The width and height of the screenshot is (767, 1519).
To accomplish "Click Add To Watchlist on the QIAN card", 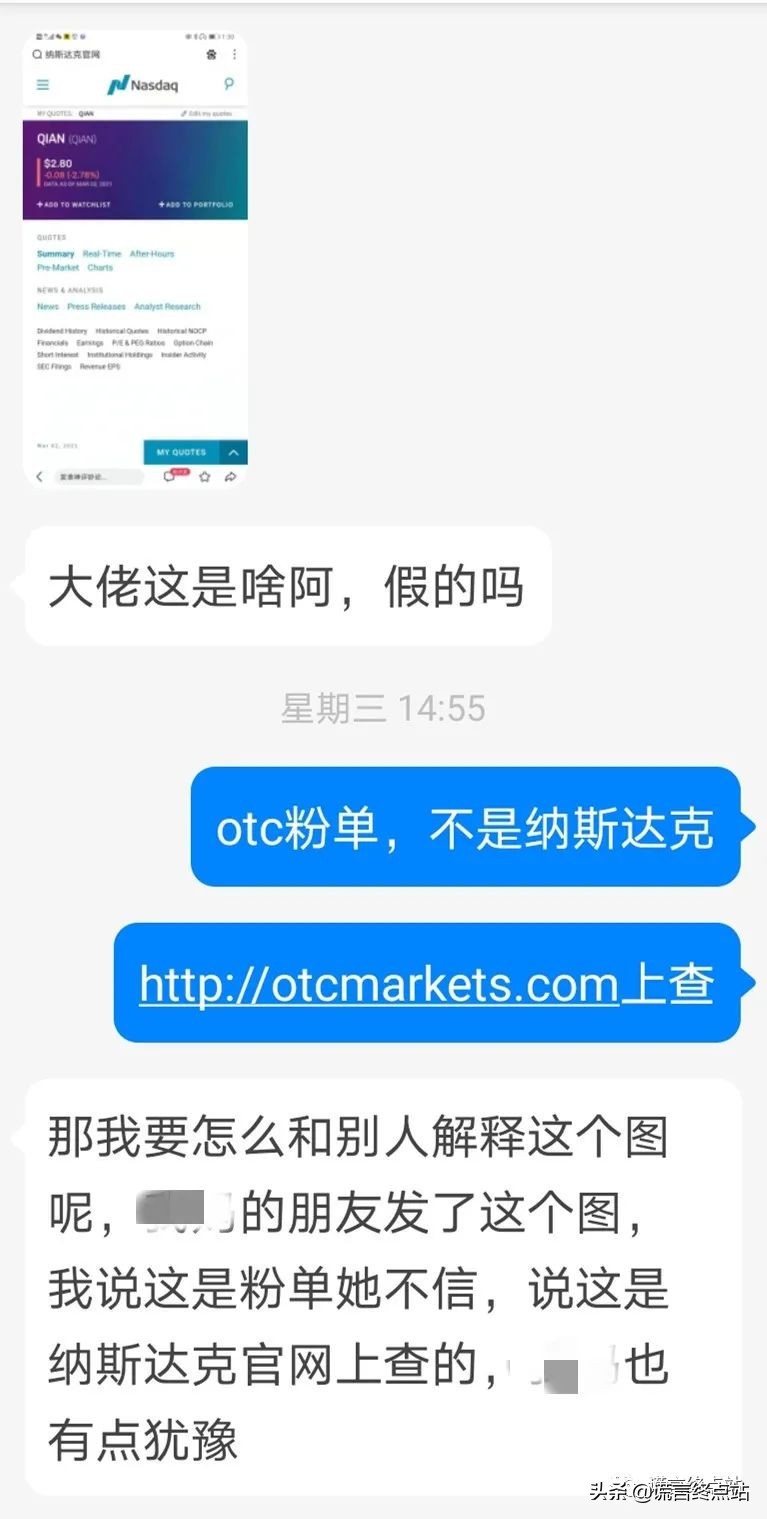I will coord(74,205).
